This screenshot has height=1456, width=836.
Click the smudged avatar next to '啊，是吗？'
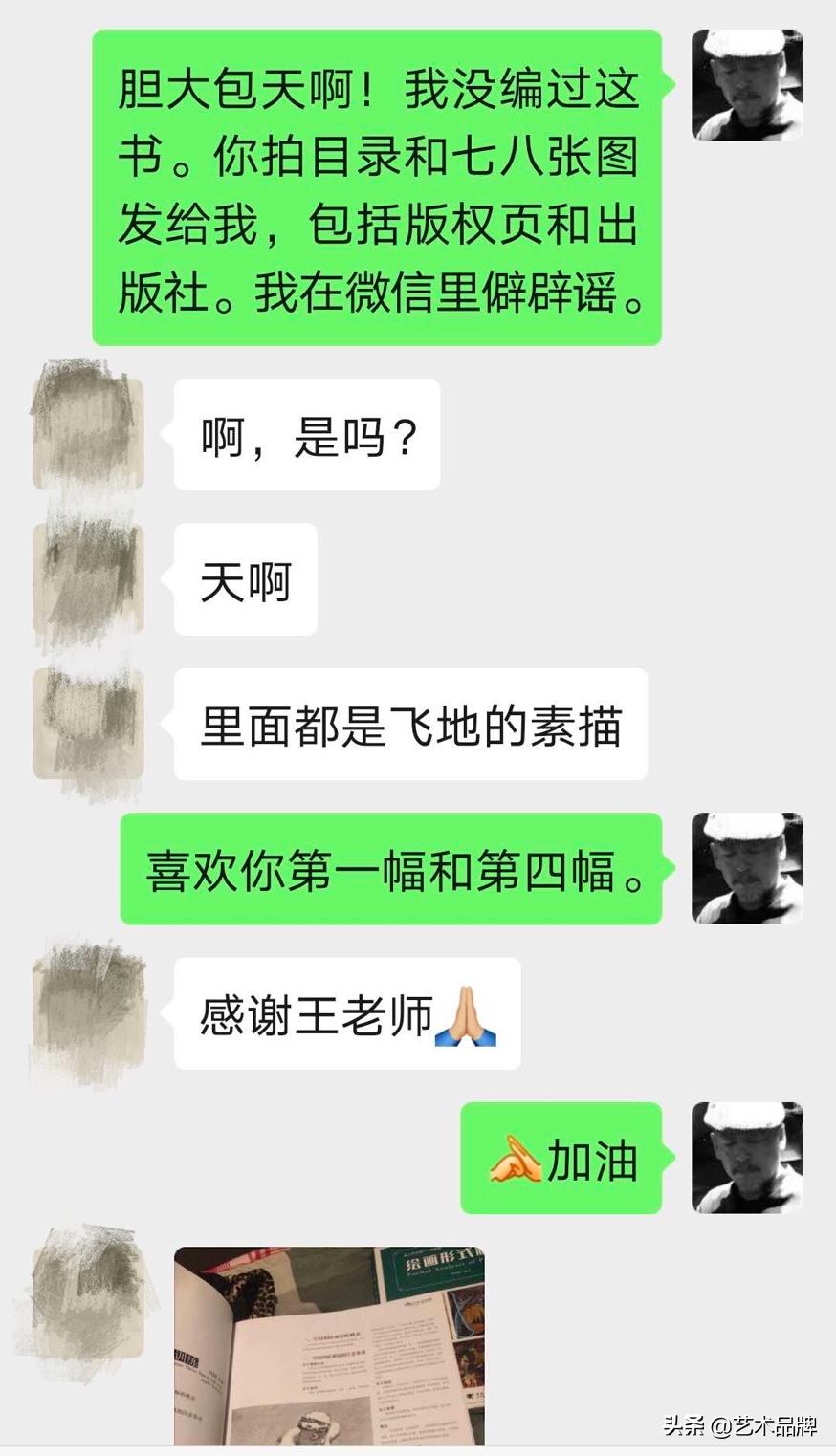pyautogui.click(x=87, y=433)
